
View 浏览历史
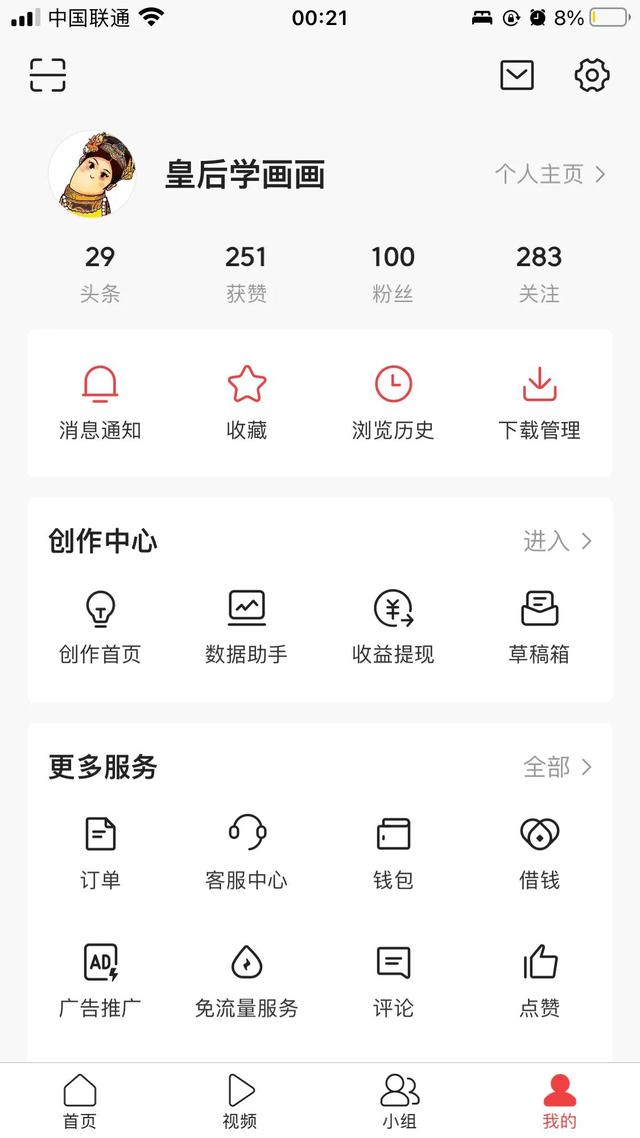(x=393, y=404)
